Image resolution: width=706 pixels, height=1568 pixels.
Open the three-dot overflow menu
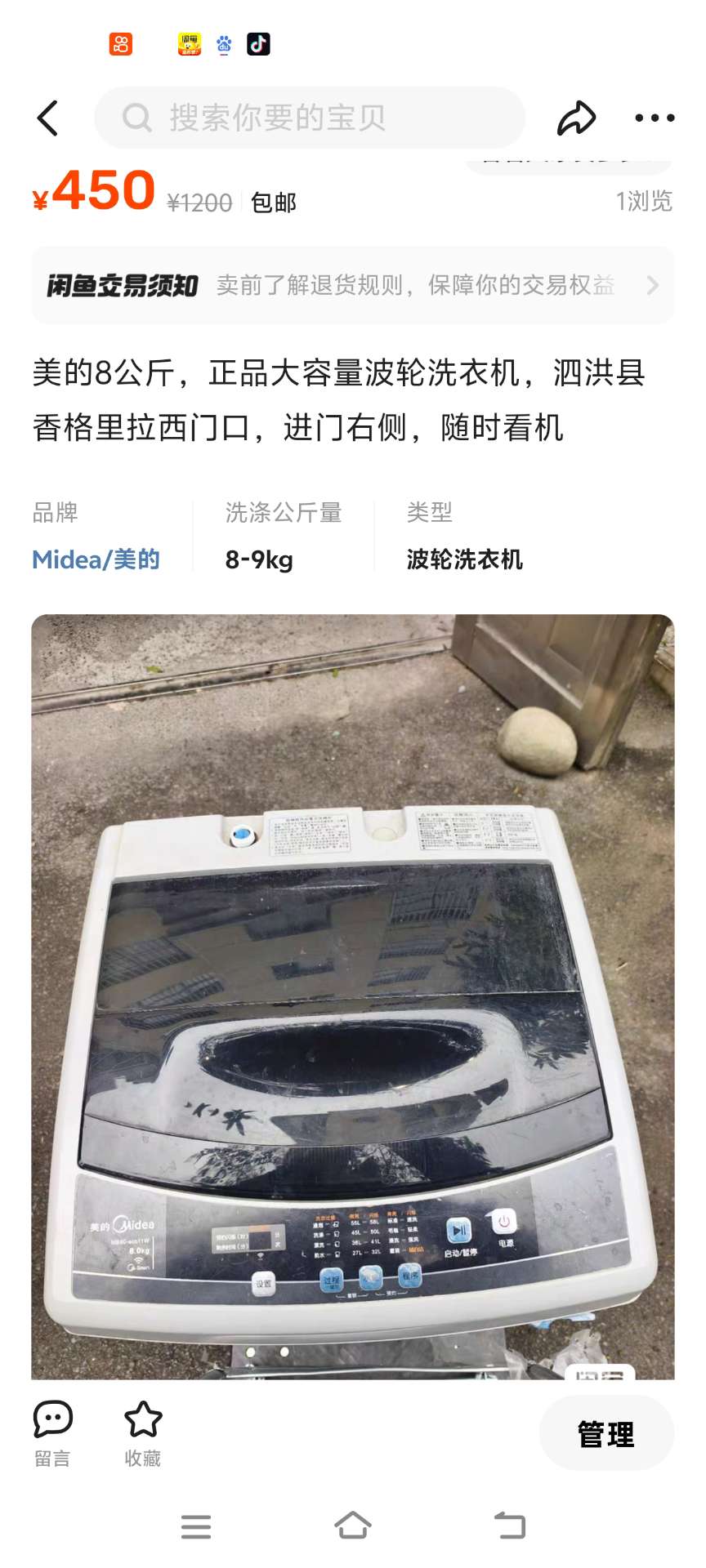click(655, 118)
